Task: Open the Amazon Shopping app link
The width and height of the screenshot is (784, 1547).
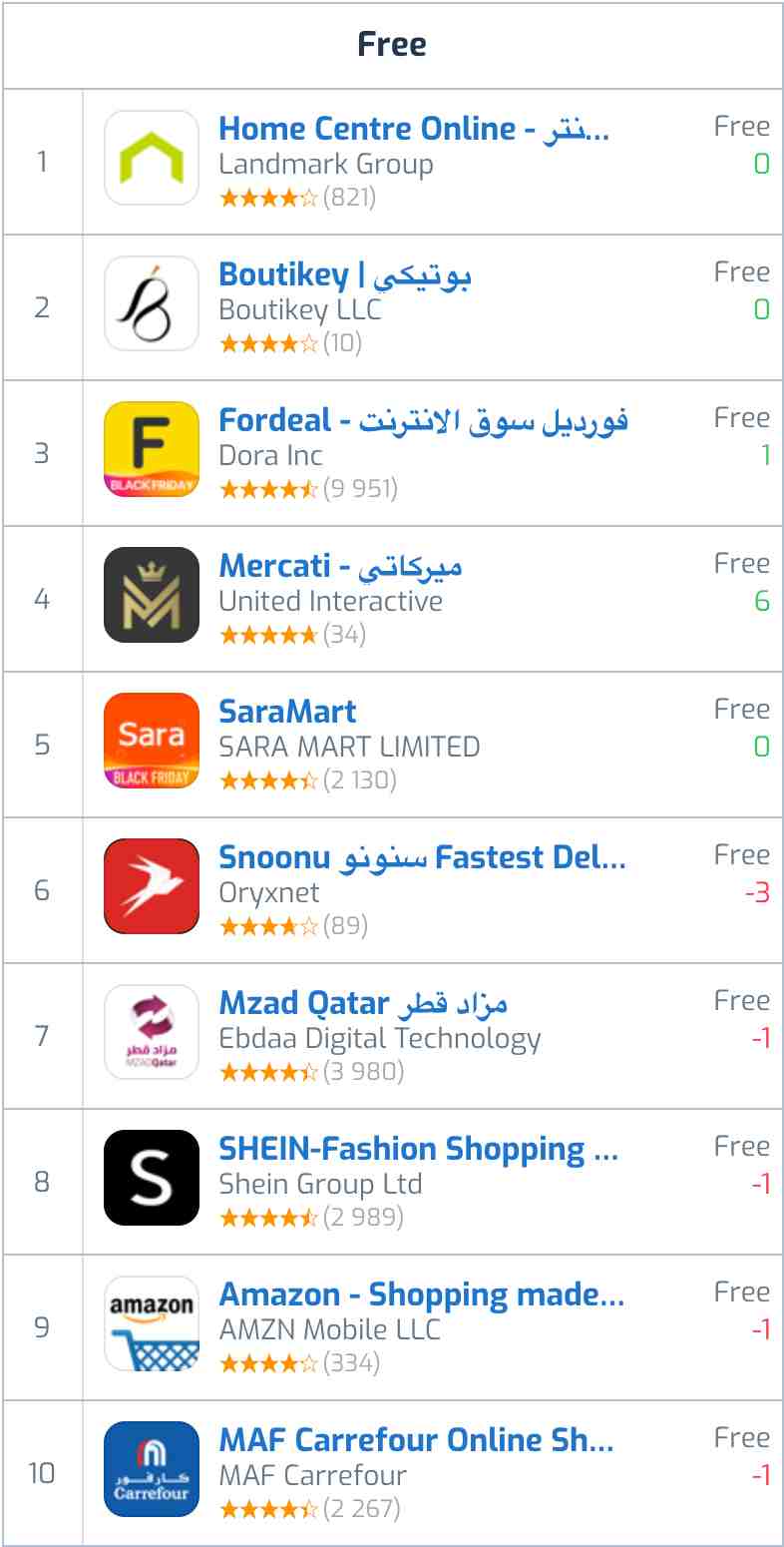Action: coord(422,1294)
